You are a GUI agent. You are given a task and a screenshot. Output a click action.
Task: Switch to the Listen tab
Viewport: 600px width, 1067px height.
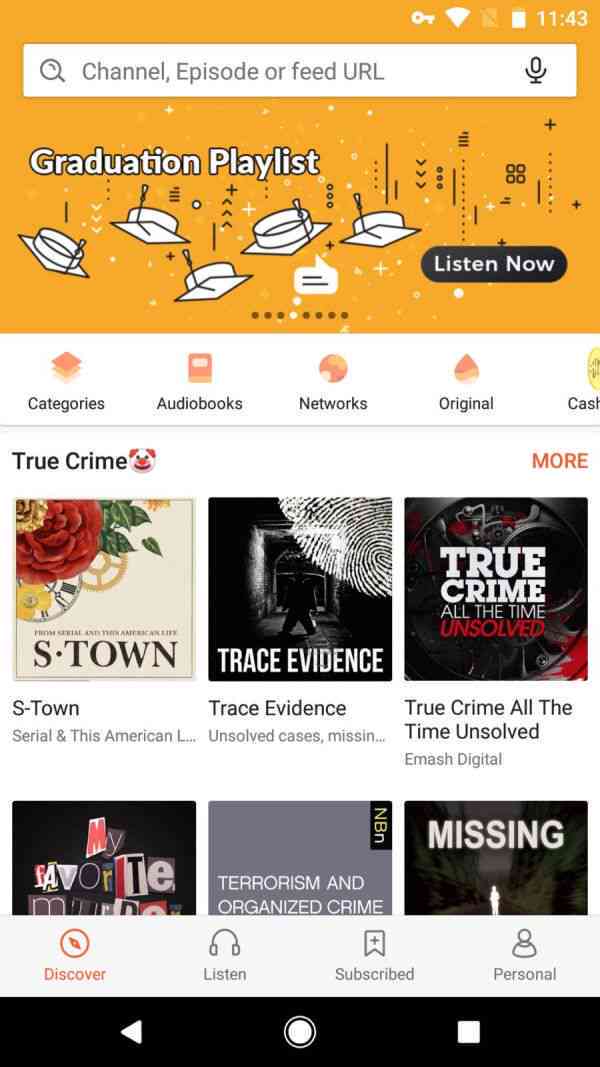[224, 955]
